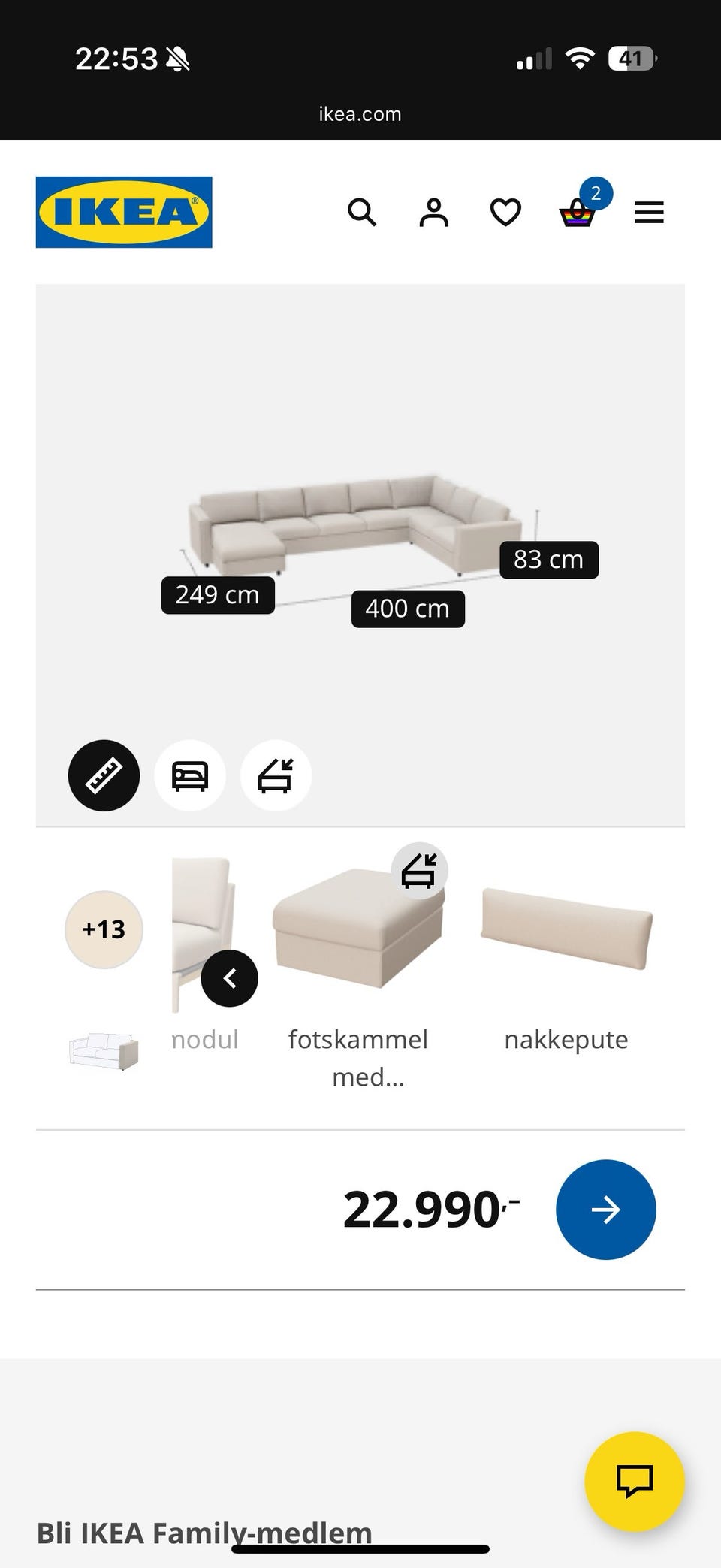This screenshot has width=721, height=1568.
Task: Open the search icon
Action: click(363, 213)
